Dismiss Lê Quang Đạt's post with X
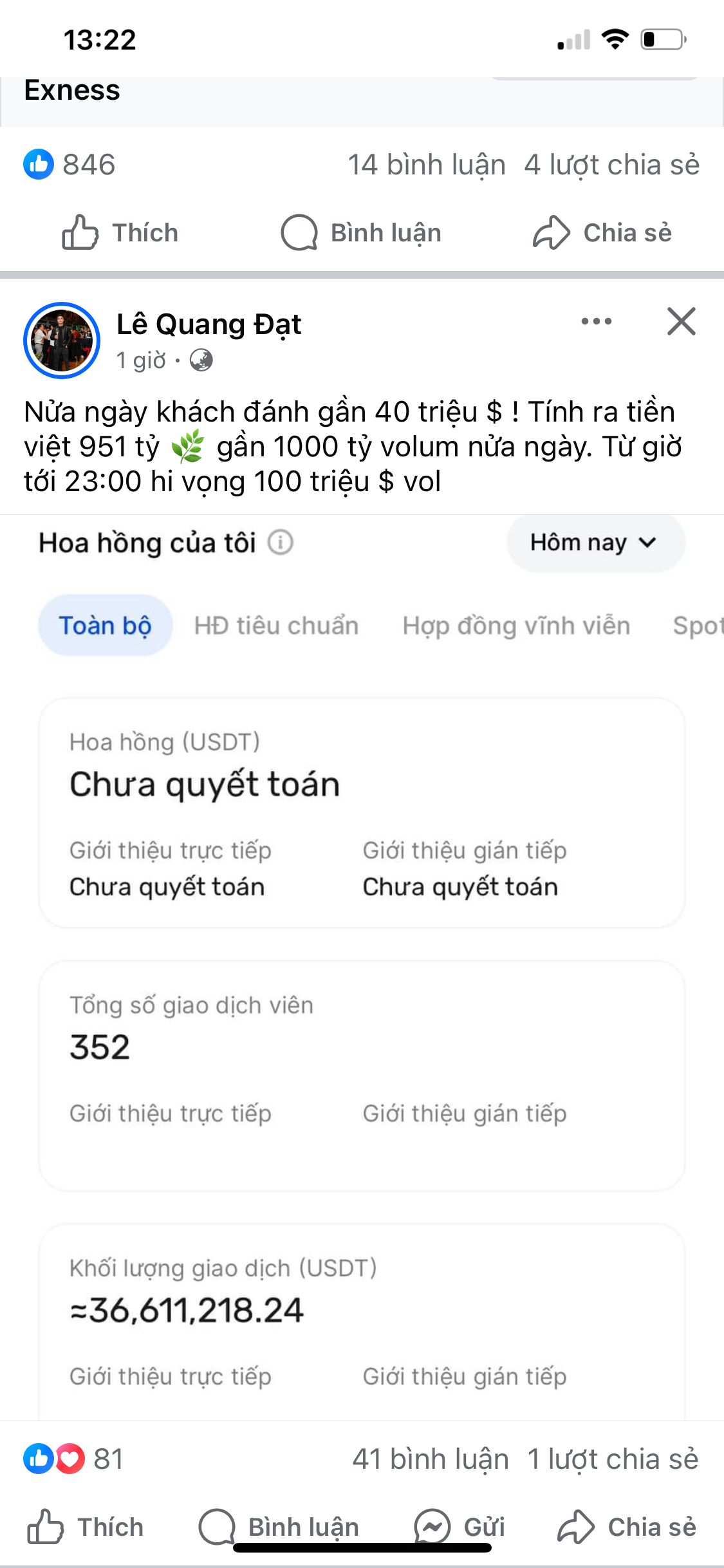The width and height of the screenshot is (724, 1568). click(682, 321)
